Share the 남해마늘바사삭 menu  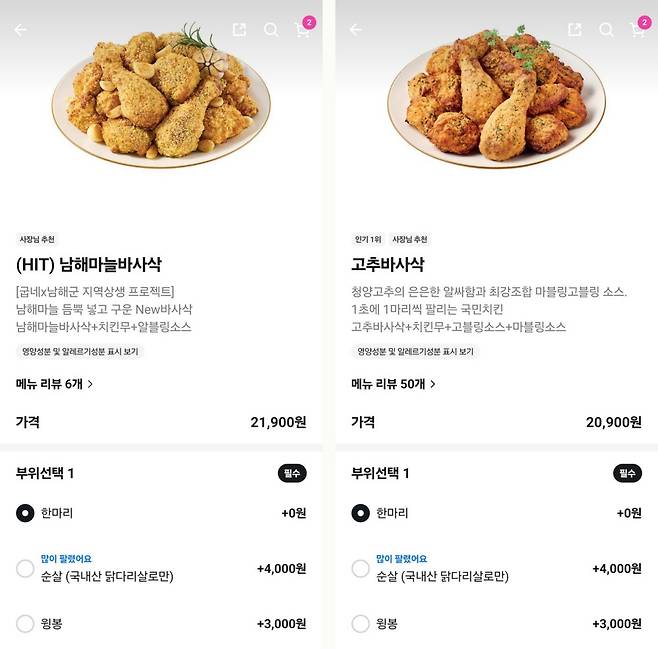pos(239,30)
